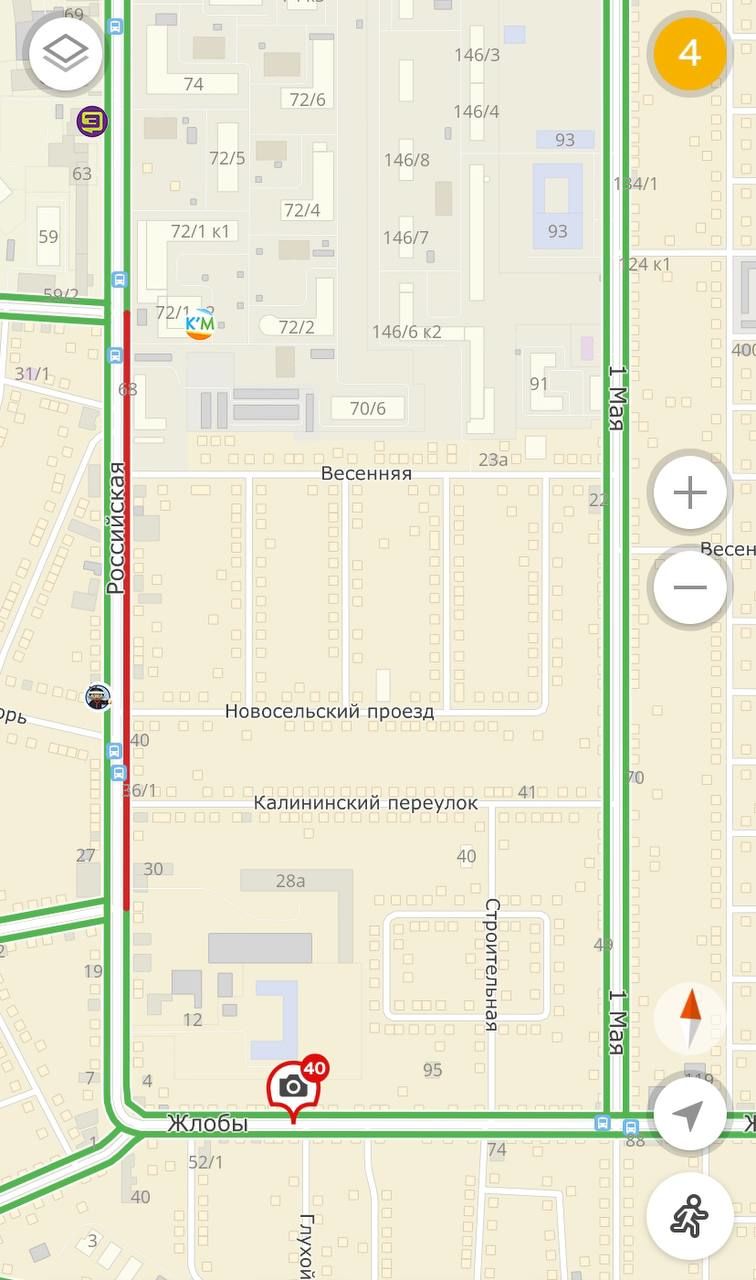Select the road event marker on Российская
Image resolution: width=756 pixels, height=1280 pixels.
point(98,696)
